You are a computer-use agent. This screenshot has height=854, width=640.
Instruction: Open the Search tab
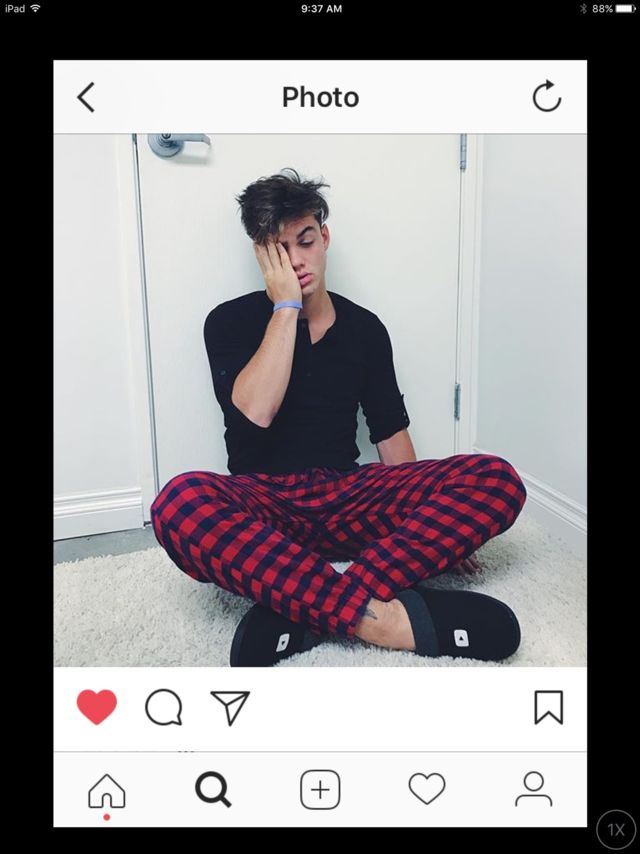pyautogui.click(x=213, y=790)
